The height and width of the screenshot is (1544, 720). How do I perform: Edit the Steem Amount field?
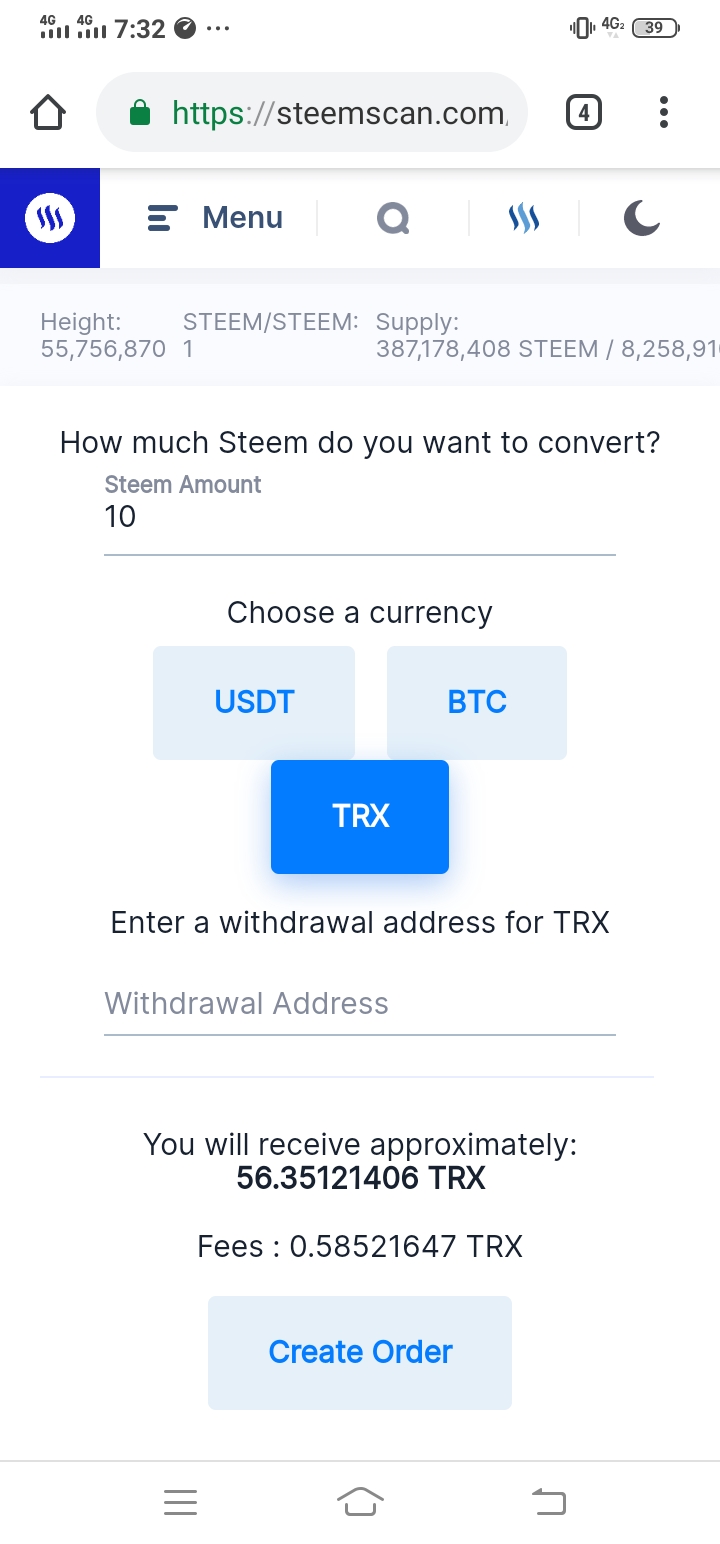click(x=360, y=517)
